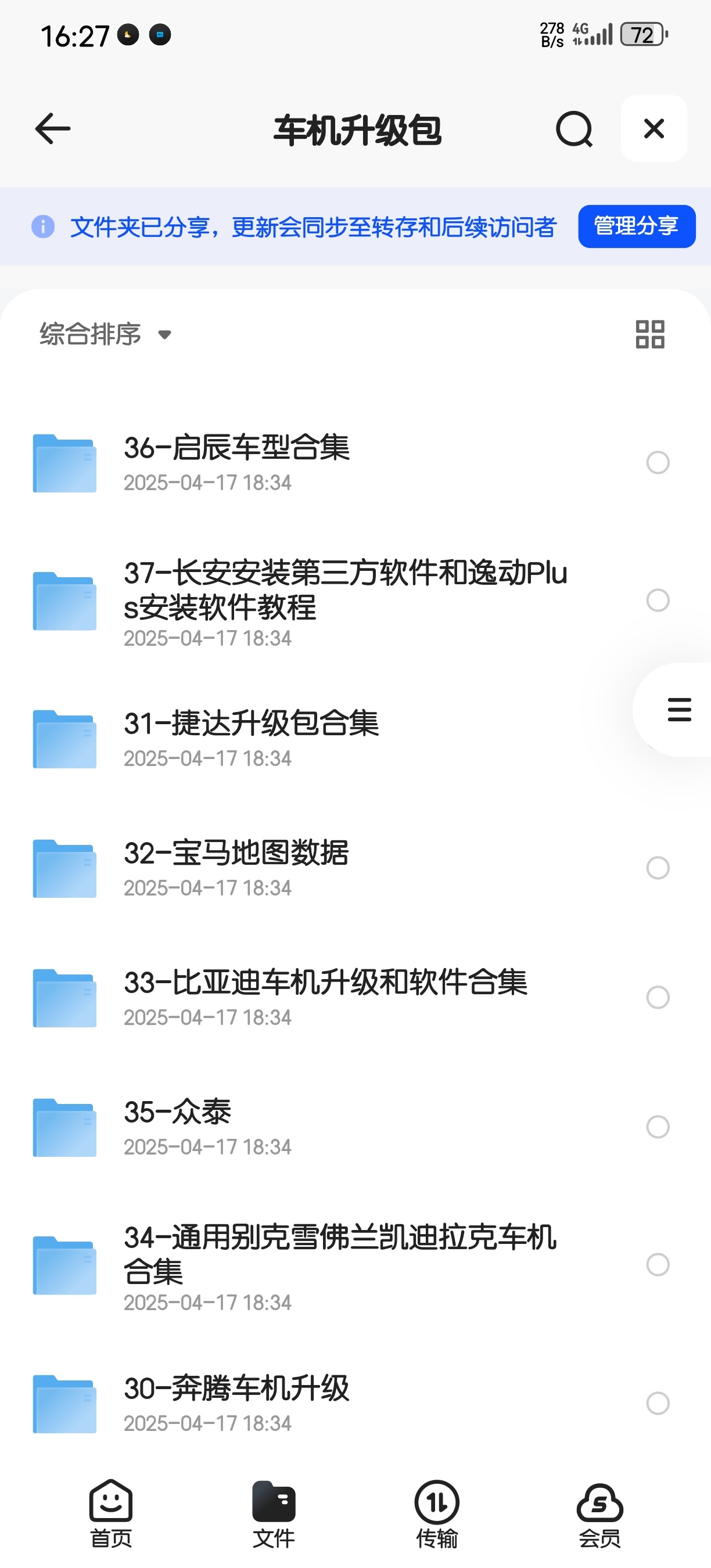Select the 35-众泰 folder circle
Image resolution: width=711 pixels, height=1568 pixels.
click(658, 1127)
